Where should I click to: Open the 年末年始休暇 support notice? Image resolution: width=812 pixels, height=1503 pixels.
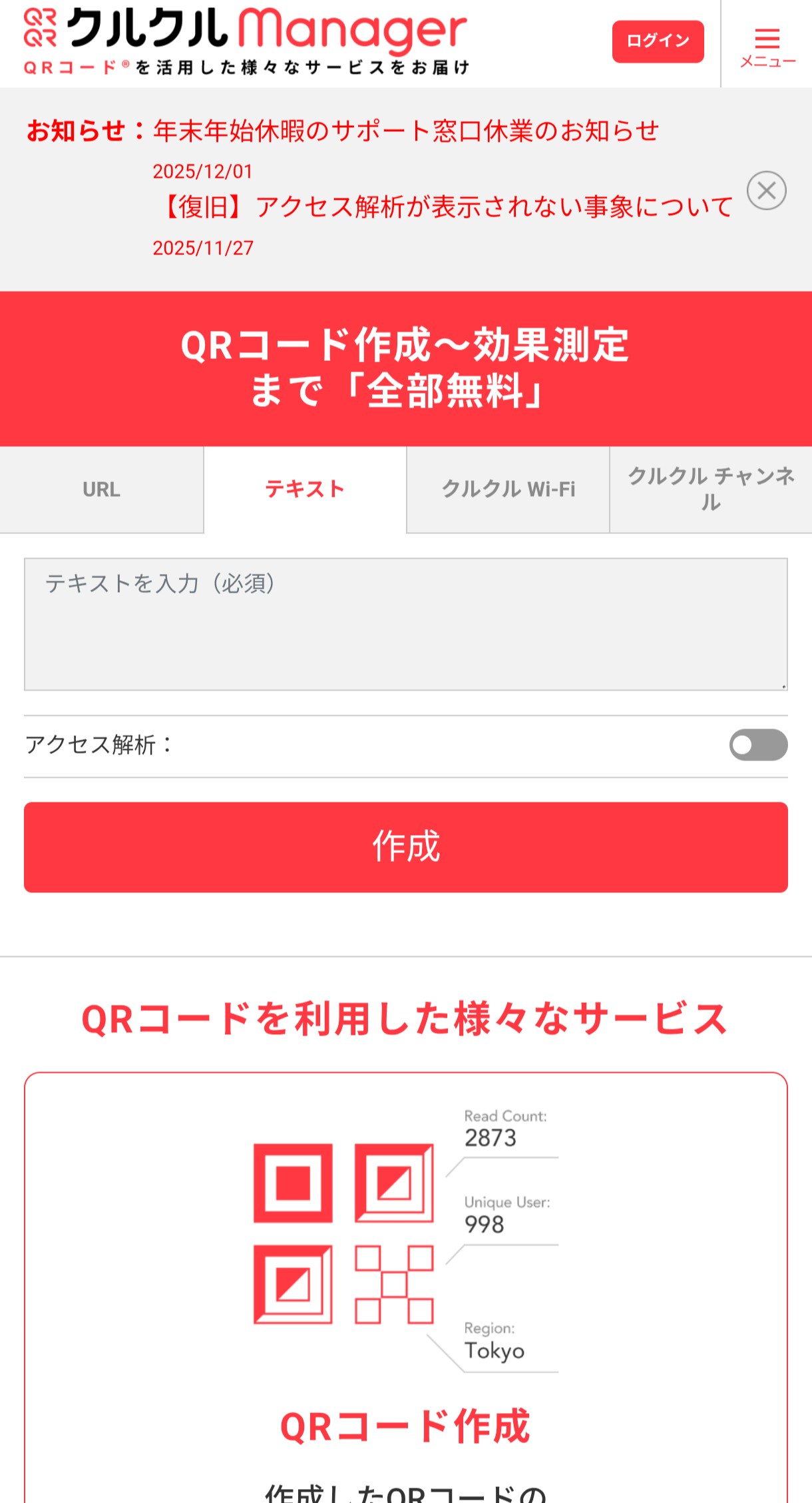pos(406,131)
